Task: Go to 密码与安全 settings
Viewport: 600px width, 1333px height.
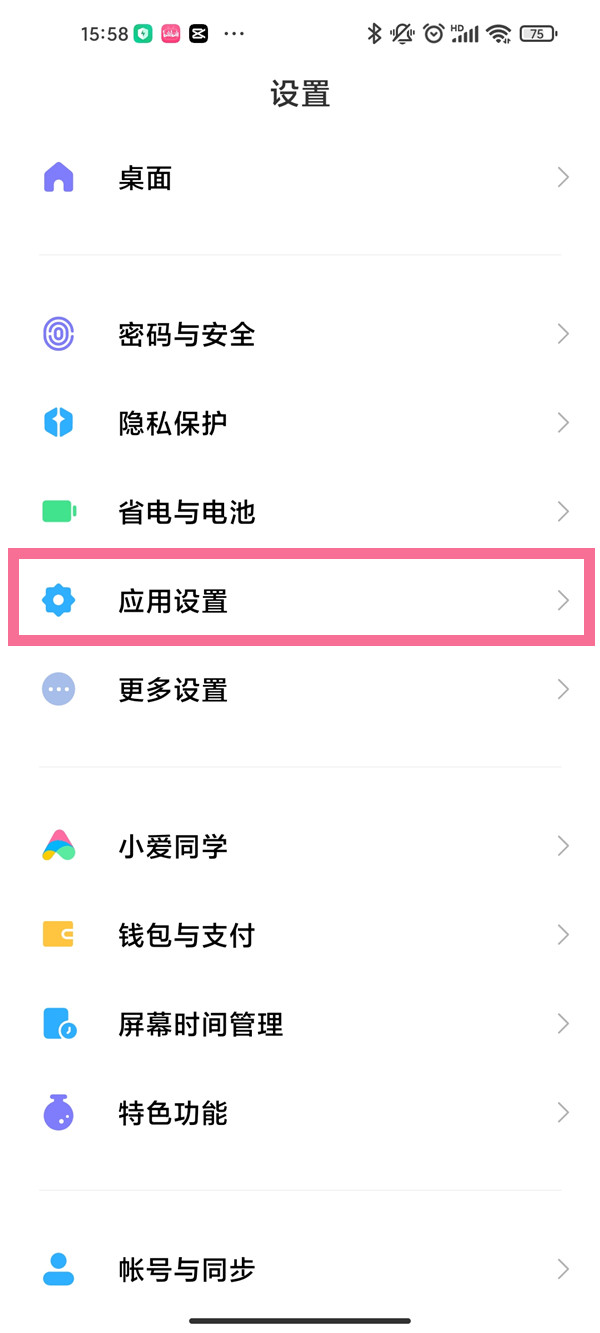Action: pos(300,334)
